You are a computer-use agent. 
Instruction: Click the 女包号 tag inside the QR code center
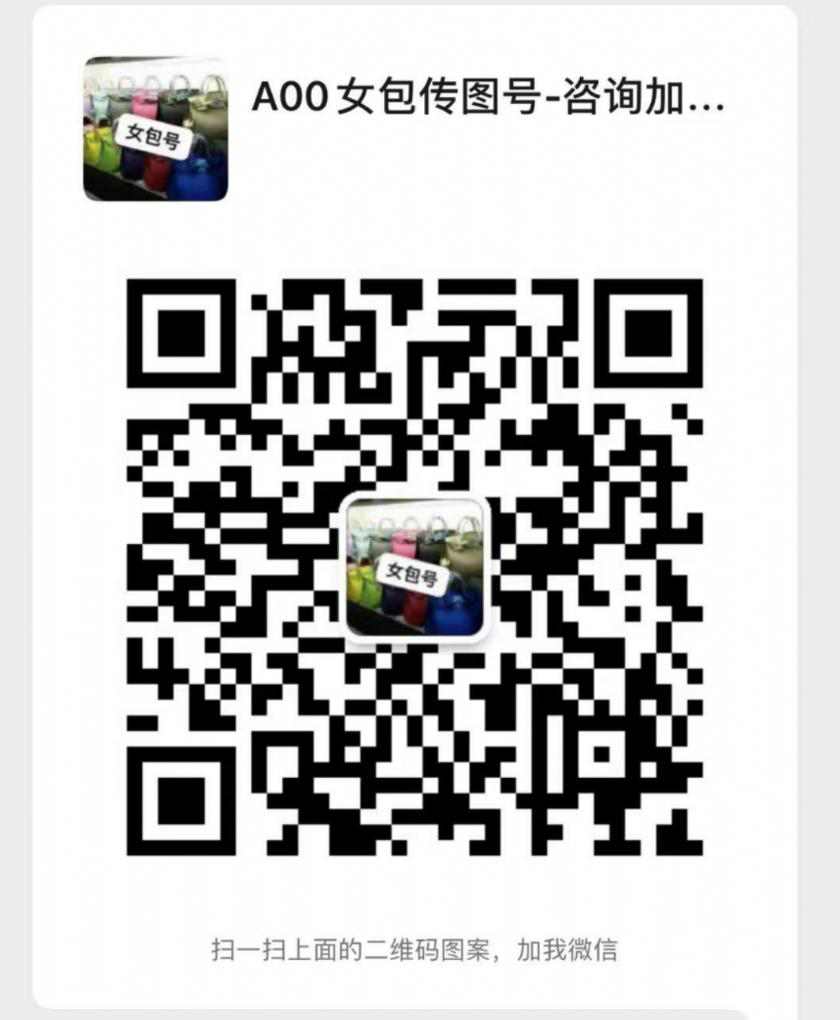pos(411,575)
